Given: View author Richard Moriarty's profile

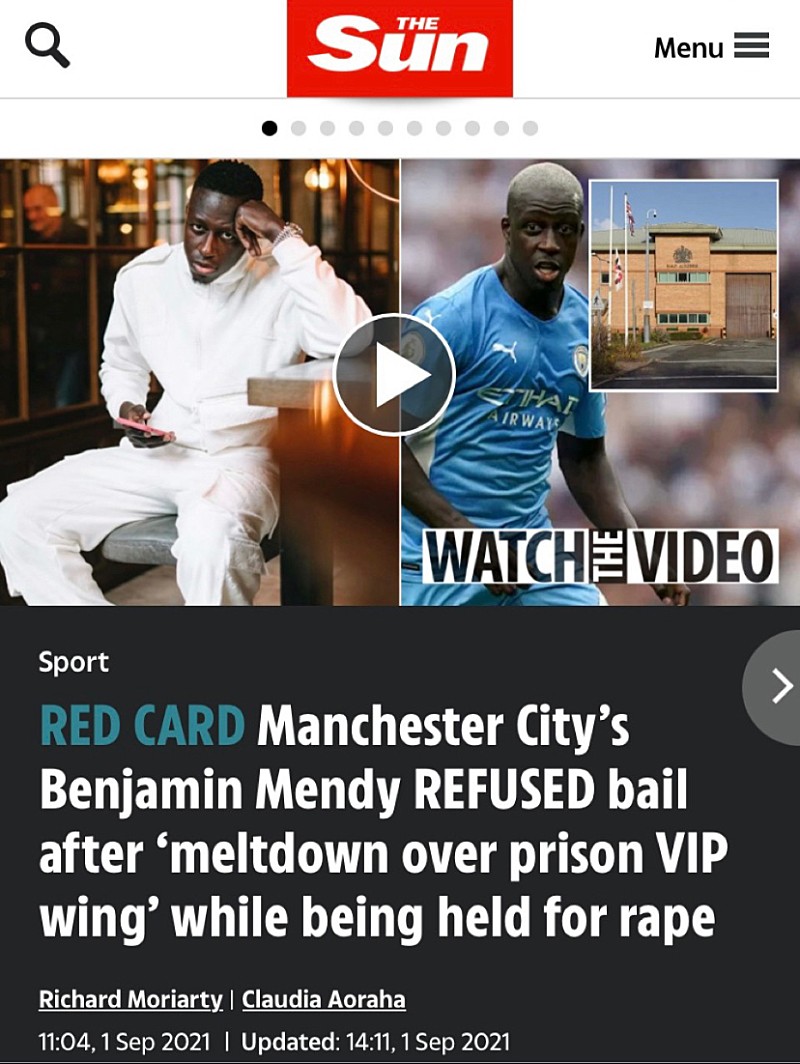Looking at the screenshot, I should pos(129,1000).
